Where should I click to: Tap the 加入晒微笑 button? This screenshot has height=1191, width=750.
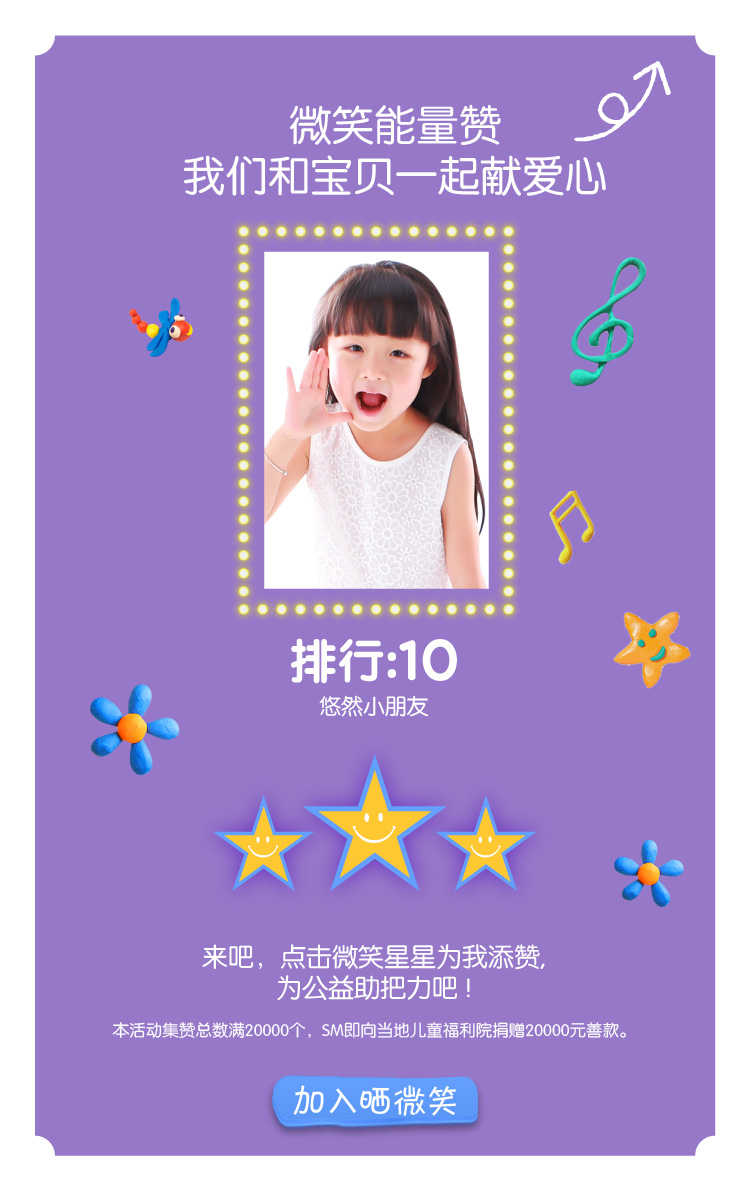[375, 1101]
